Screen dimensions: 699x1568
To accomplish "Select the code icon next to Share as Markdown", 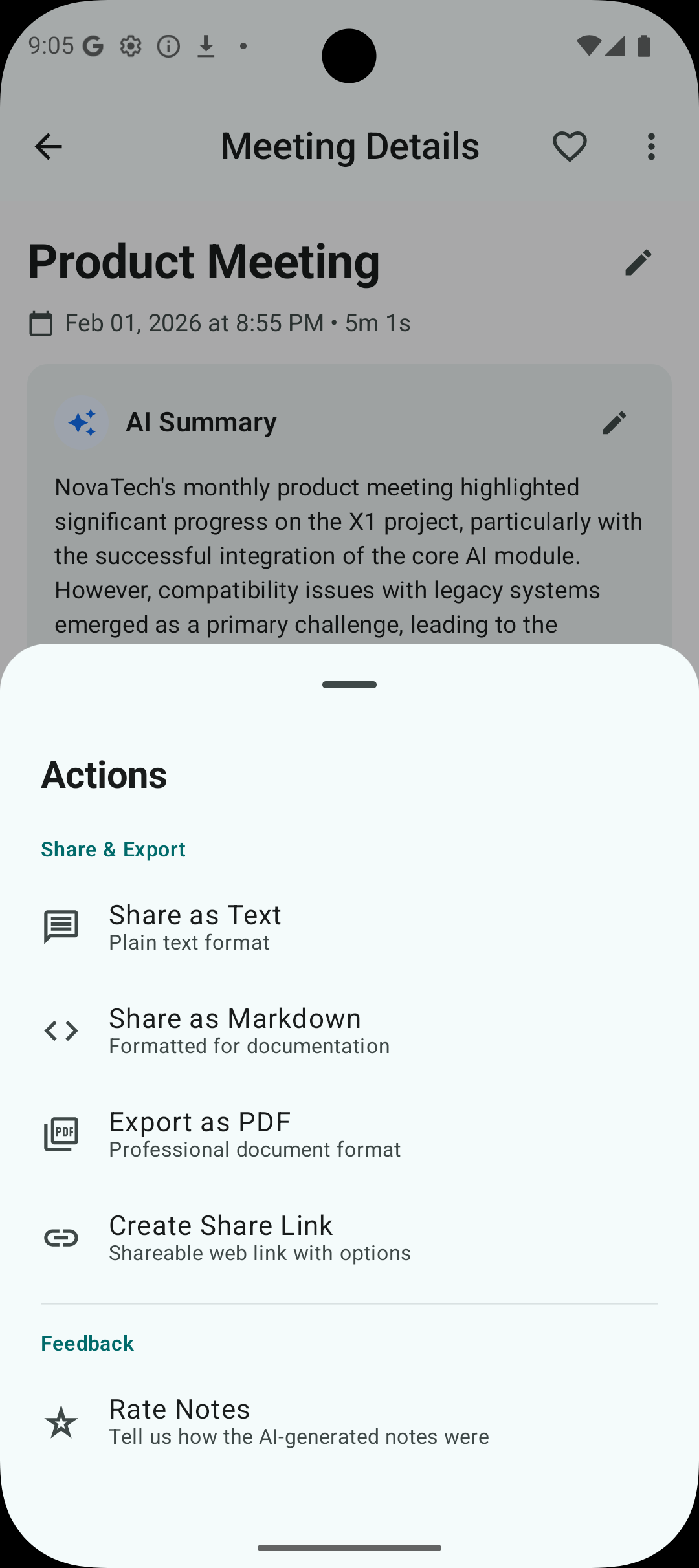I will pyautogui.click(x=61, y=1030).
